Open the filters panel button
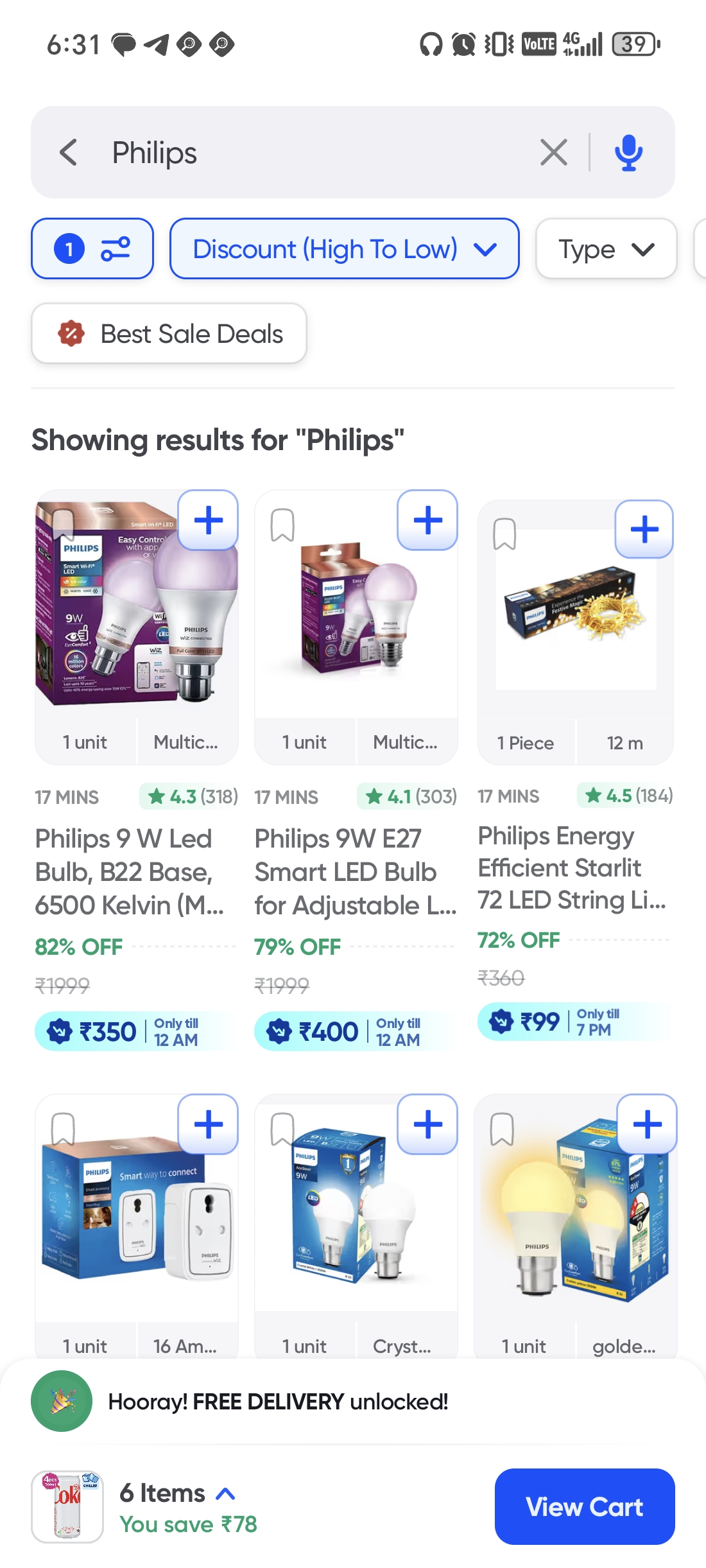This screenshot has height=1568, width=706. (92, 249)
